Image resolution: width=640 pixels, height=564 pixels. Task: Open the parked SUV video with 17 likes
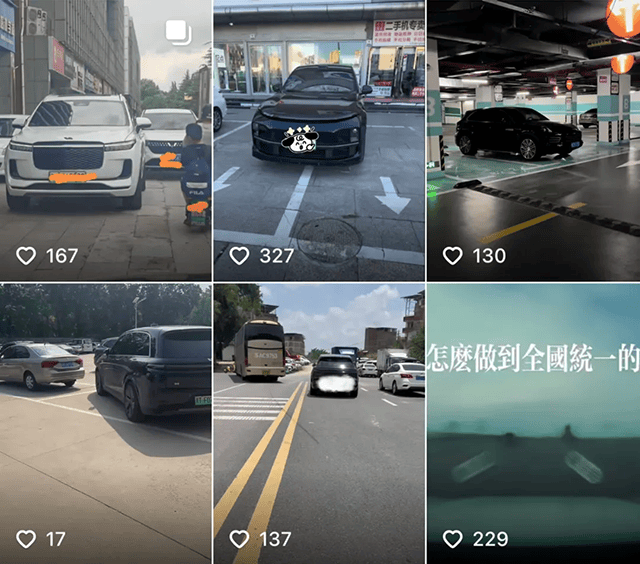click(x=105, y=423)
